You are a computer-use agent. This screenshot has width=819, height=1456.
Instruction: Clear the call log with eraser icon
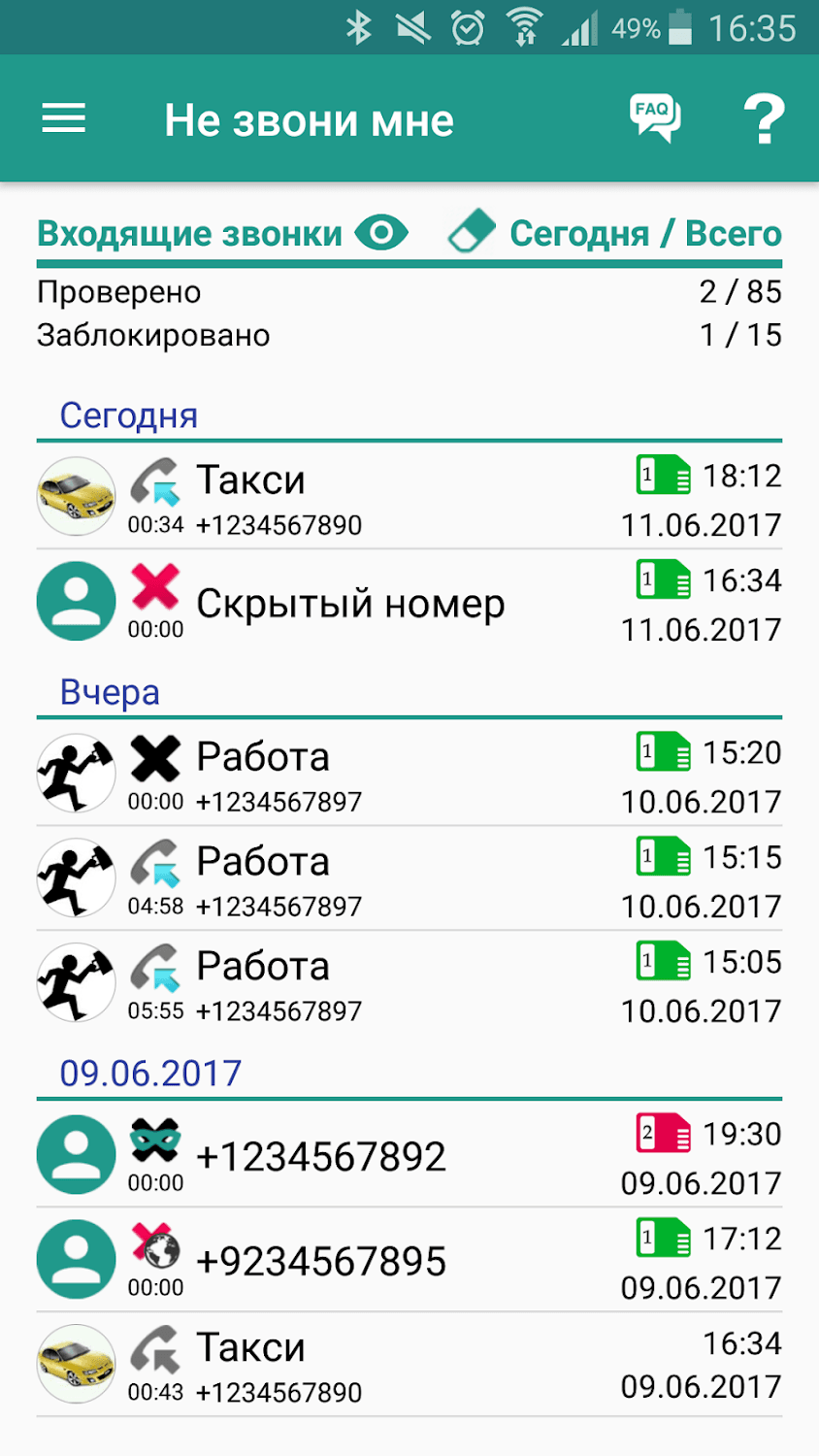coord(472,233)
